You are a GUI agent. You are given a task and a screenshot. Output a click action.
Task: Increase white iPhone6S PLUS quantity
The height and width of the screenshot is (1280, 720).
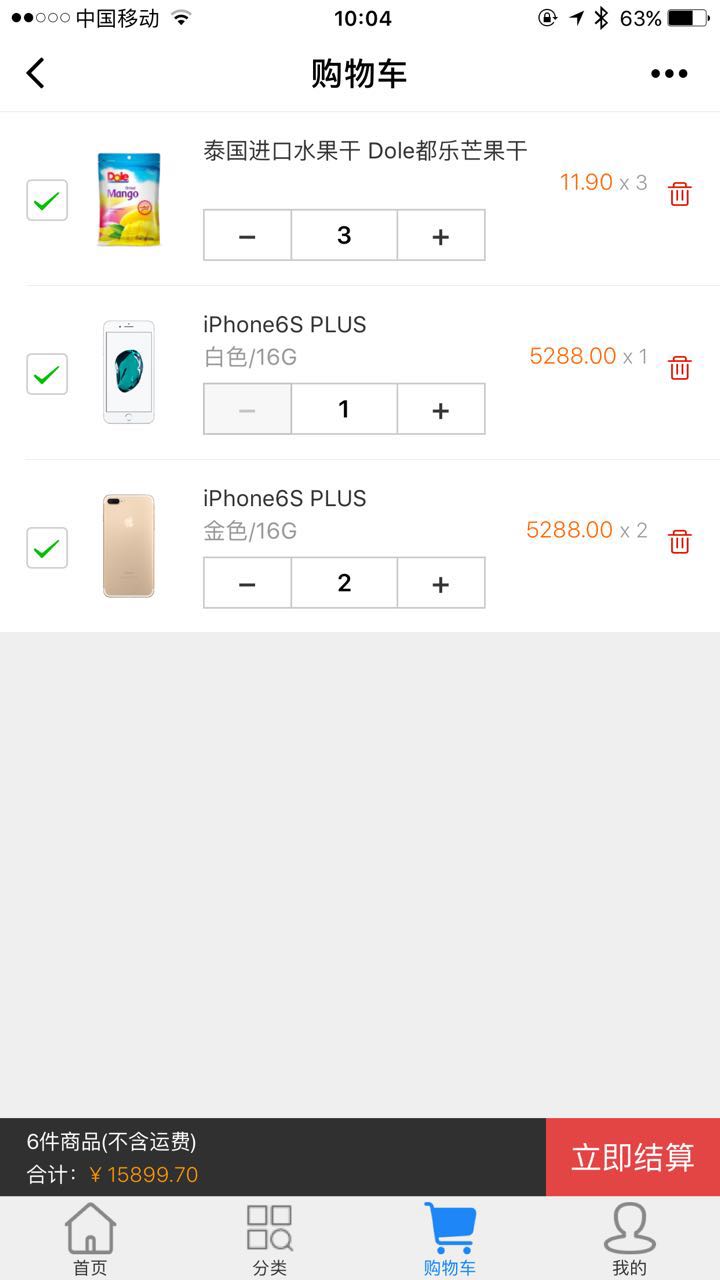441,410
